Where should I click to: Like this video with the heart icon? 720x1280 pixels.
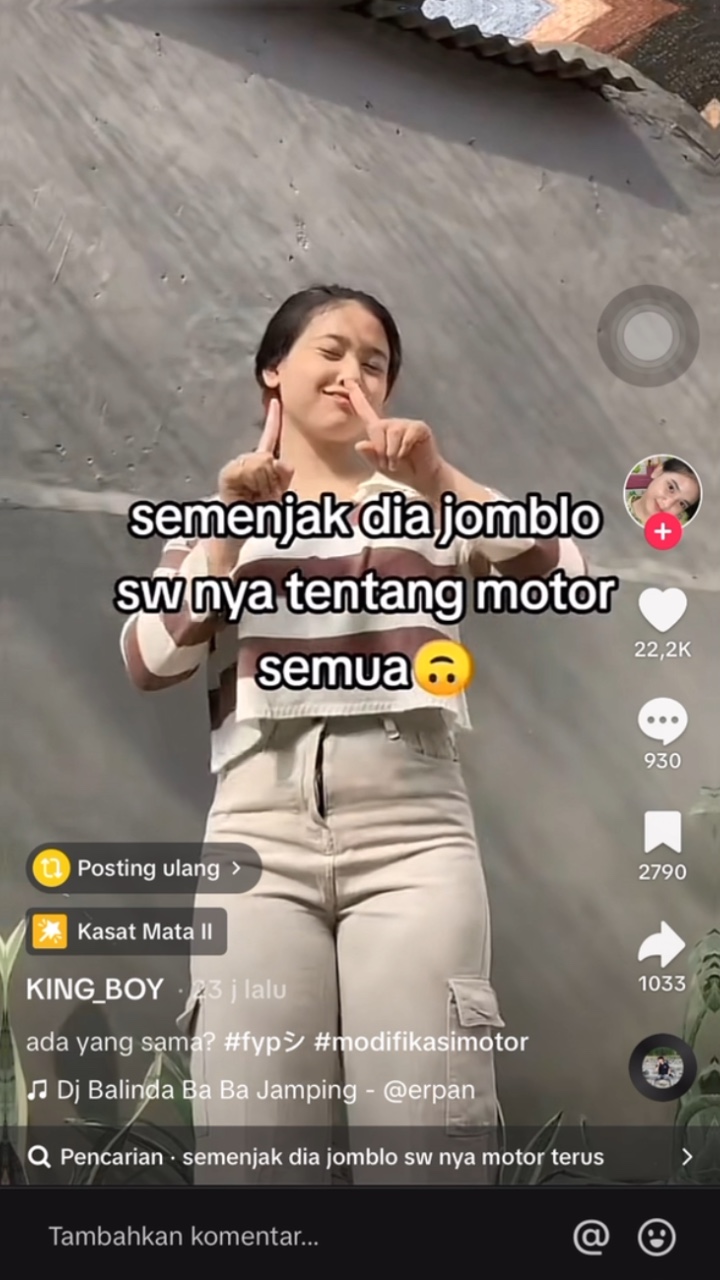pos(662,609)
